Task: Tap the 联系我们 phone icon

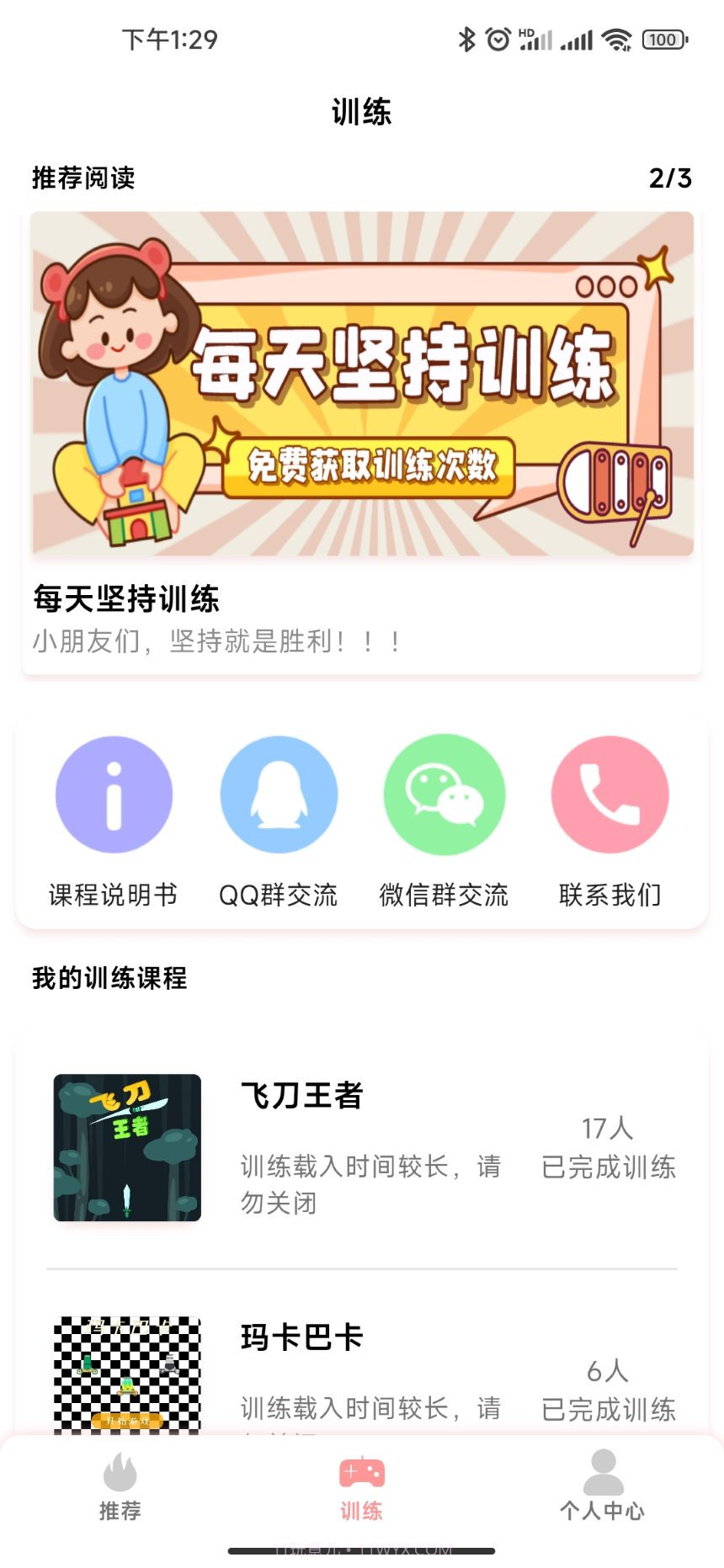Action: (610, 794)
